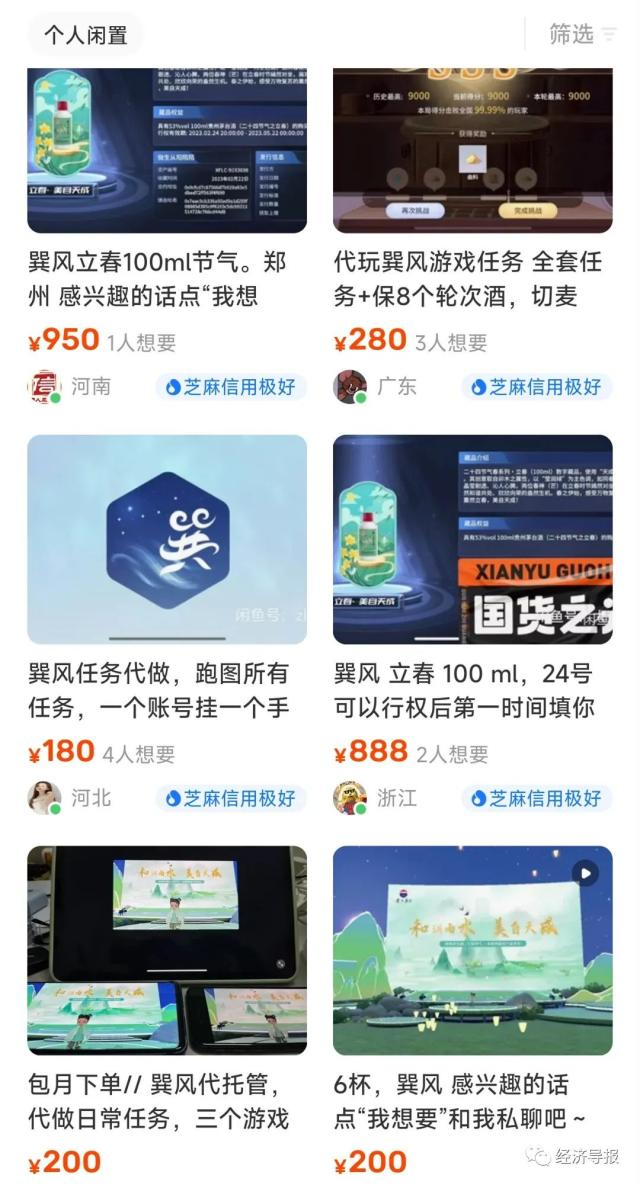Open the ¥950 巽风立春100ml节气 listing
The height and width of the screenshot is (1185, 640).
[158, 280]
